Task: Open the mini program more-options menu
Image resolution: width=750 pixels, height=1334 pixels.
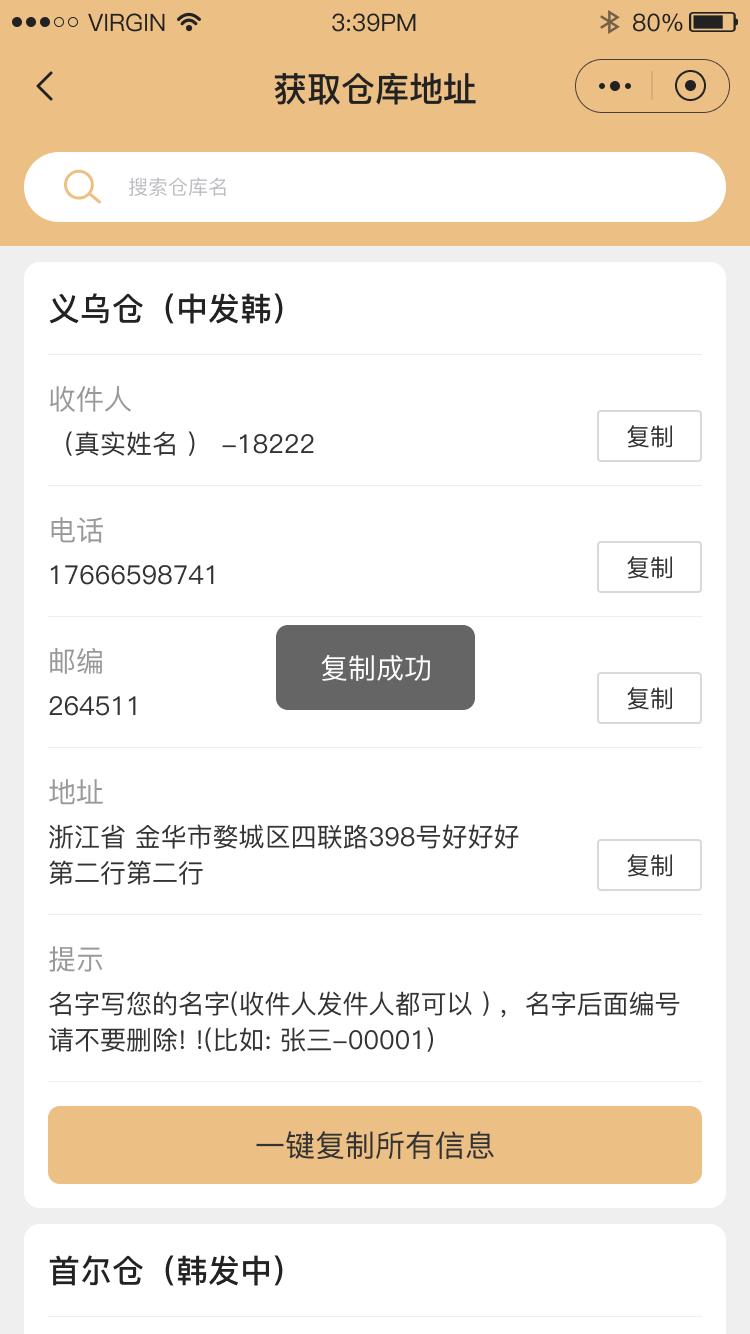Action: click(x=615, y=87)
